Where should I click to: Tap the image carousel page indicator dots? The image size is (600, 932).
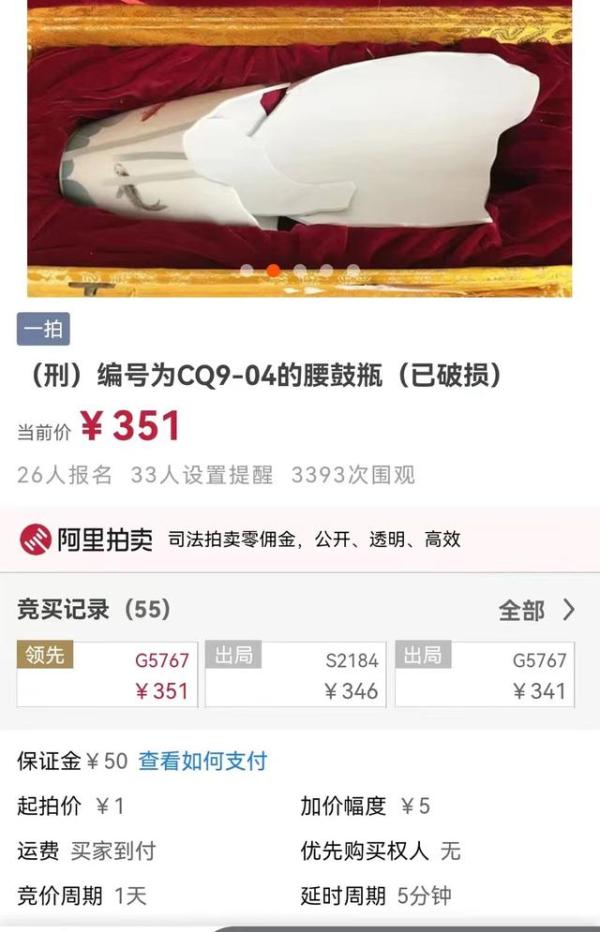pyautogui.click(x=299, y=270)
